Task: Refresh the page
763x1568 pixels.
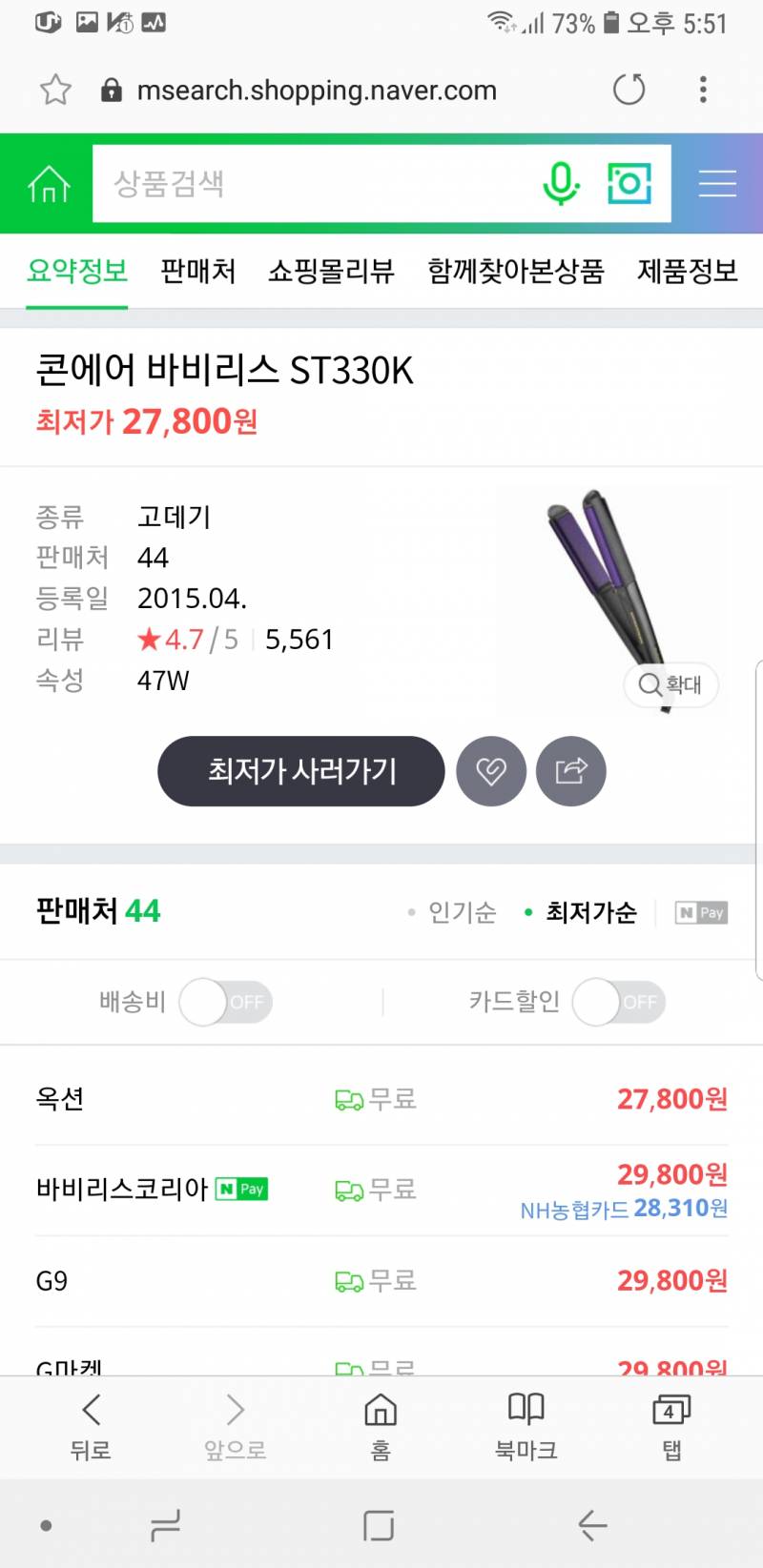Action: (x=629, y=89)
